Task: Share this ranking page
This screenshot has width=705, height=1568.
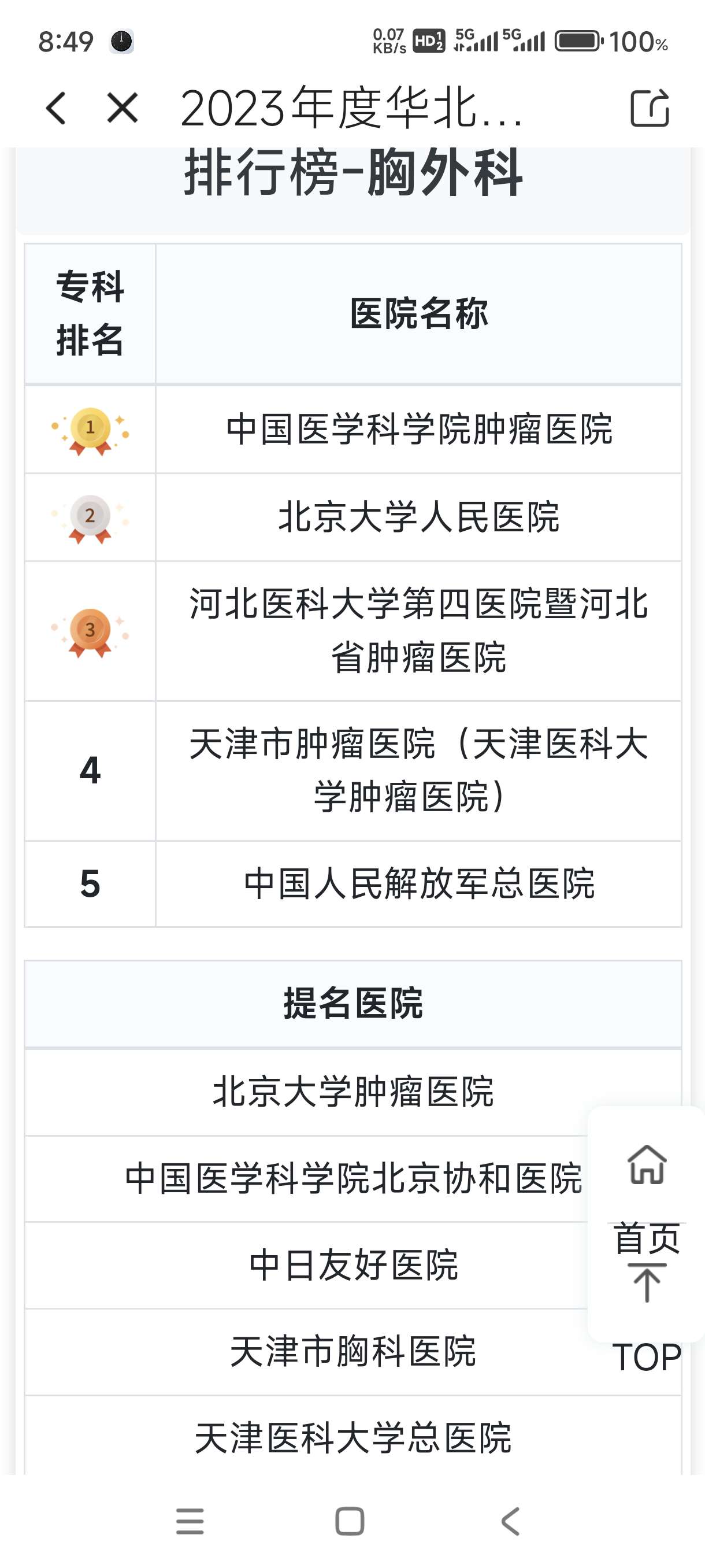Action: pos(650,108)
